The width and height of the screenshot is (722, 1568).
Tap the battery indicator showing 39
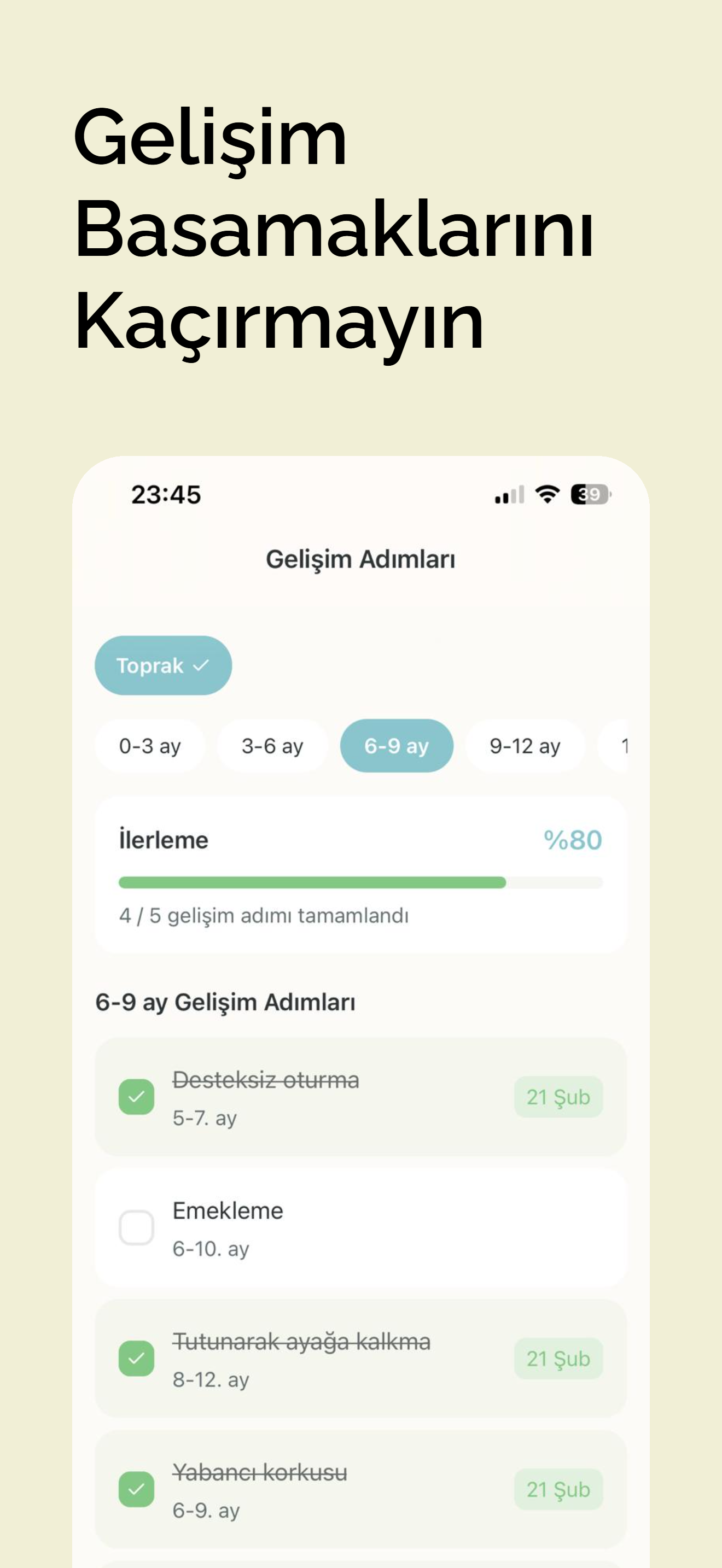[x=589, y=496]
